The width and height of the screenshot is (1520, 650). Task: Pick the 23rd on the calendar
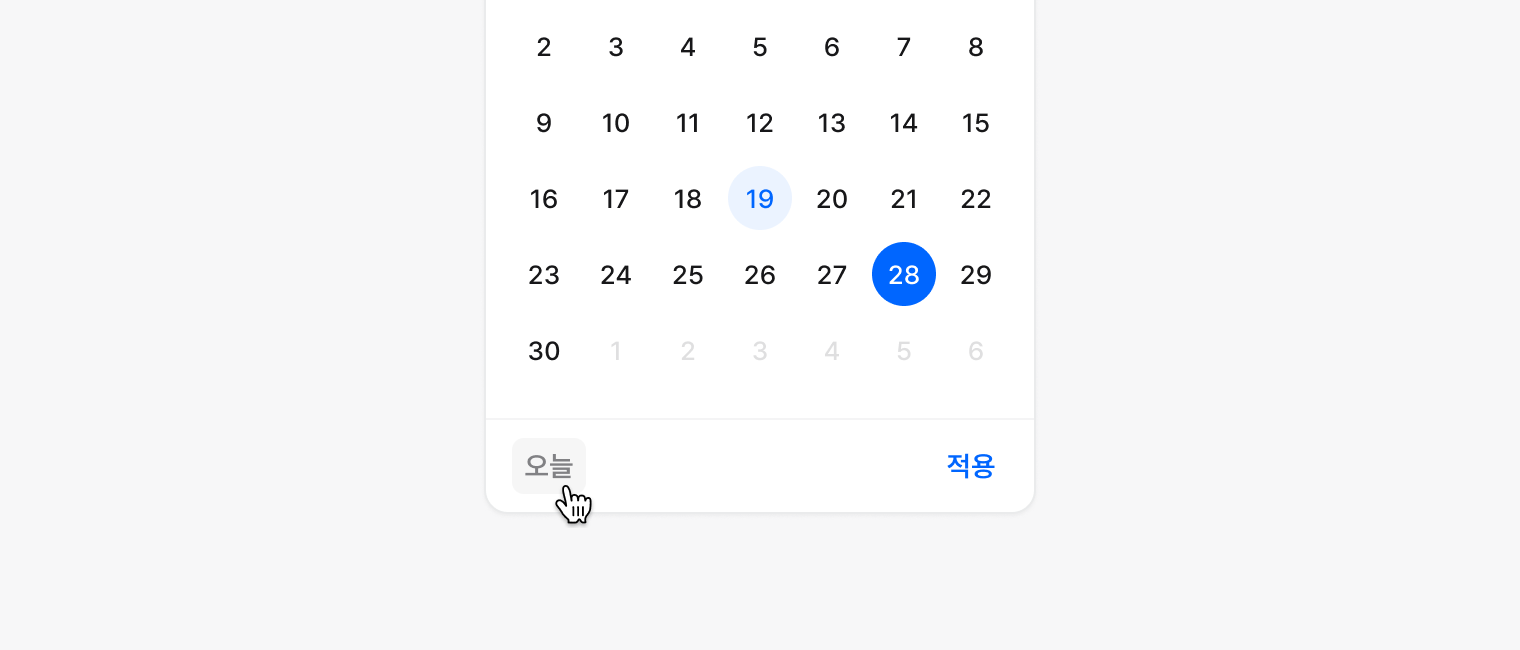[x=544, y=275]
